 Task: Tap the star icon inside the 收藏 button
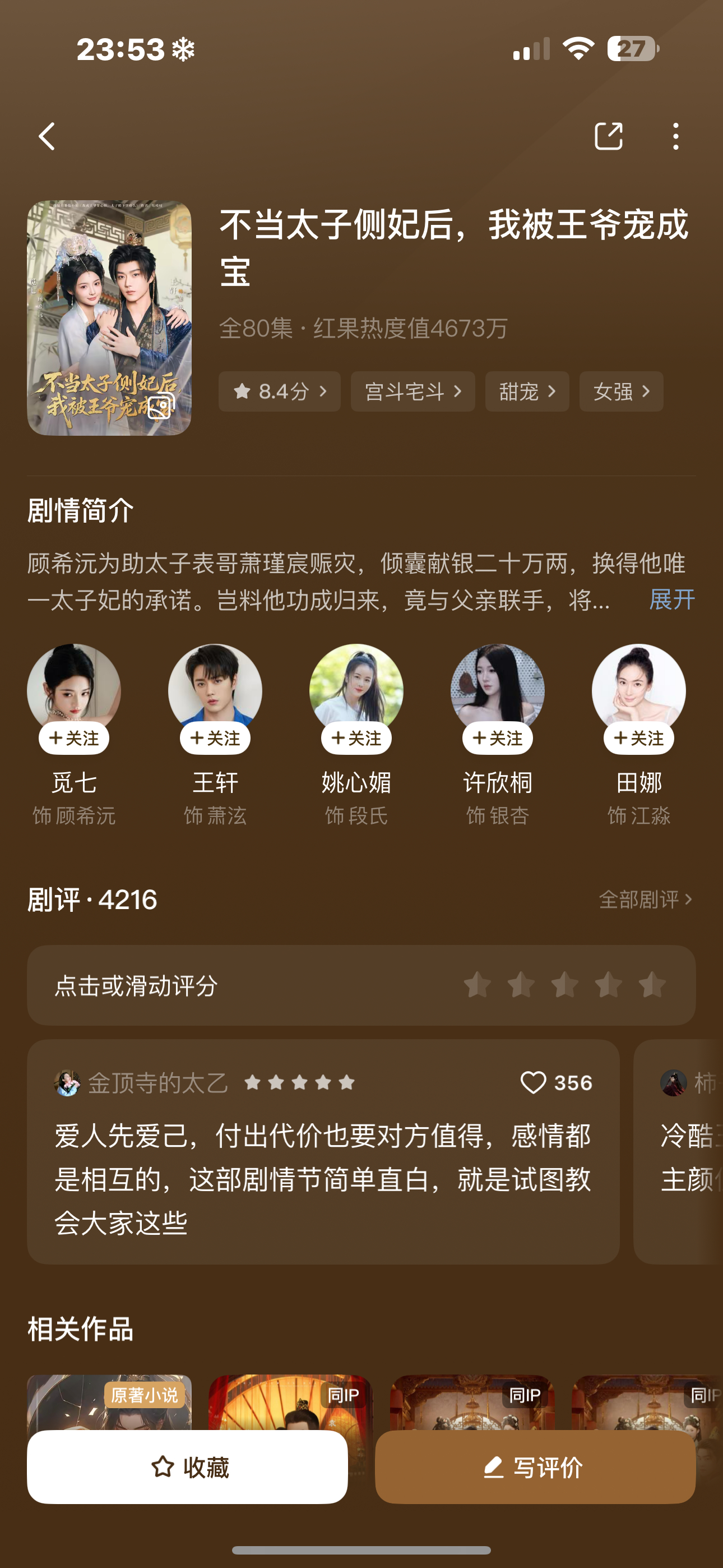point(160,1468)
